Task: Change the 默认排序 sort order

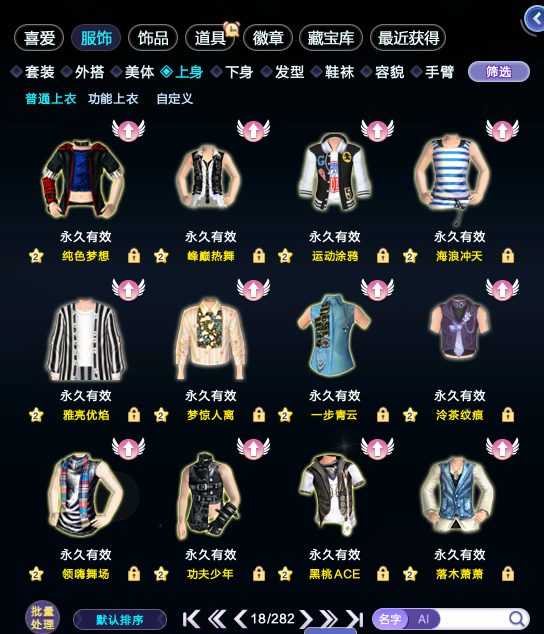Action: click(120, 619)
